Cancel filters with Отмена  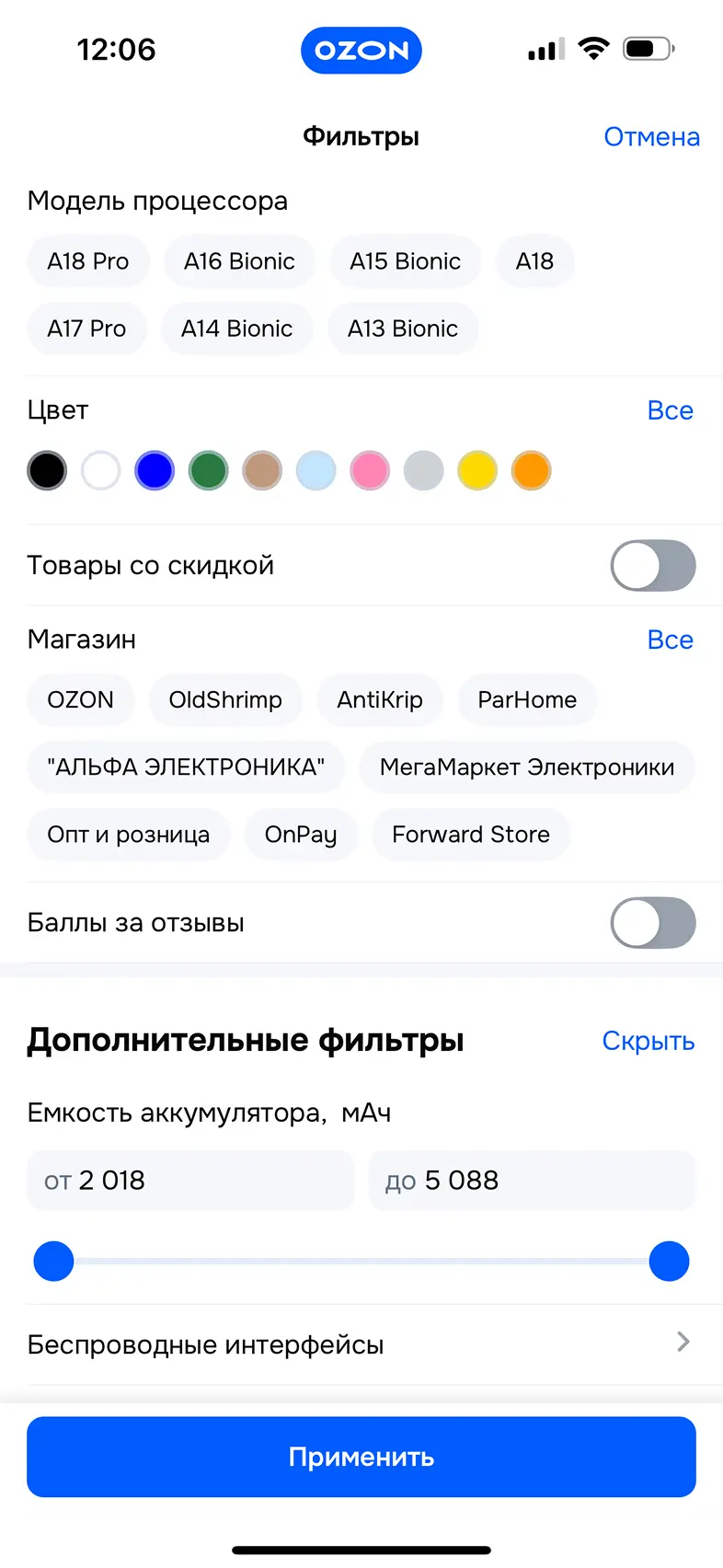point(651,137)
